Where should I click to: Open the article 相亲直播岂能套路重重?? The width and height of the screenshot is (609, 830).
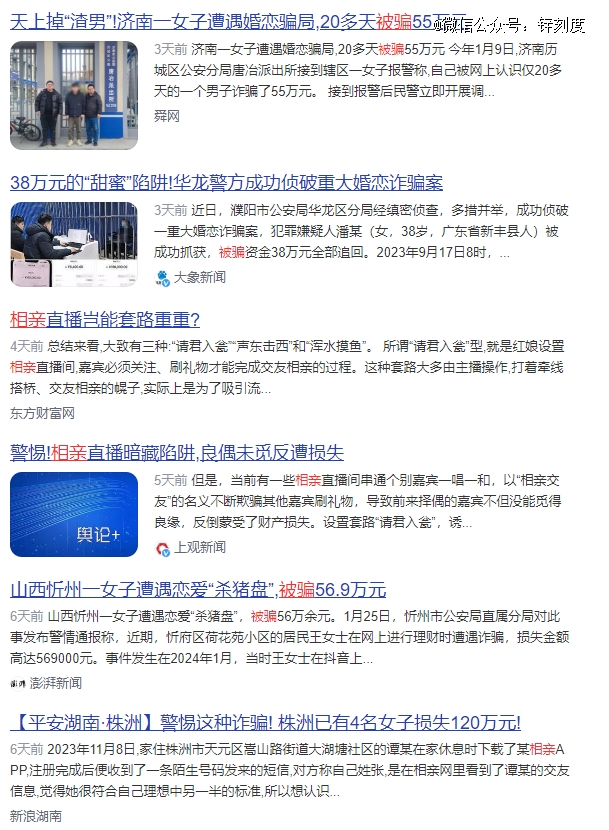[105, 320]
